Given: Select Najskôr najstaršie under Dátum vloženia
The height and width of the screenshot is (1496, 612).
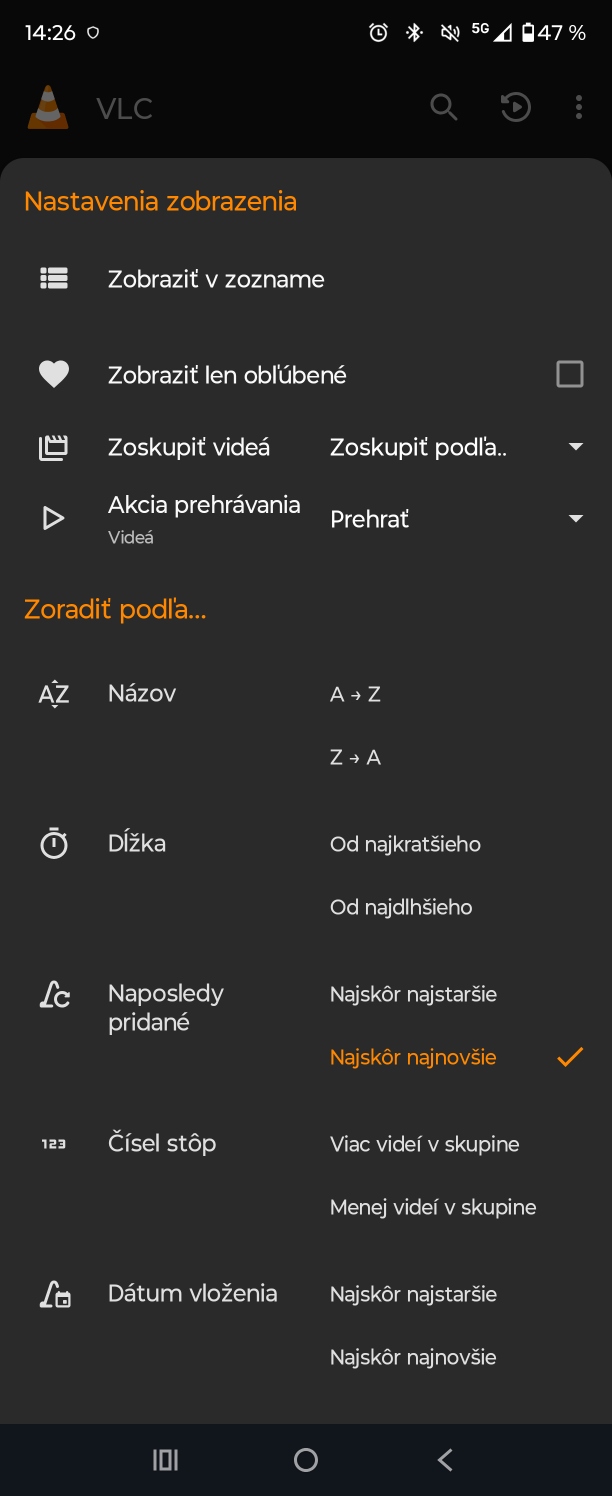Looking at the screenshot, I should (413, 1294).
